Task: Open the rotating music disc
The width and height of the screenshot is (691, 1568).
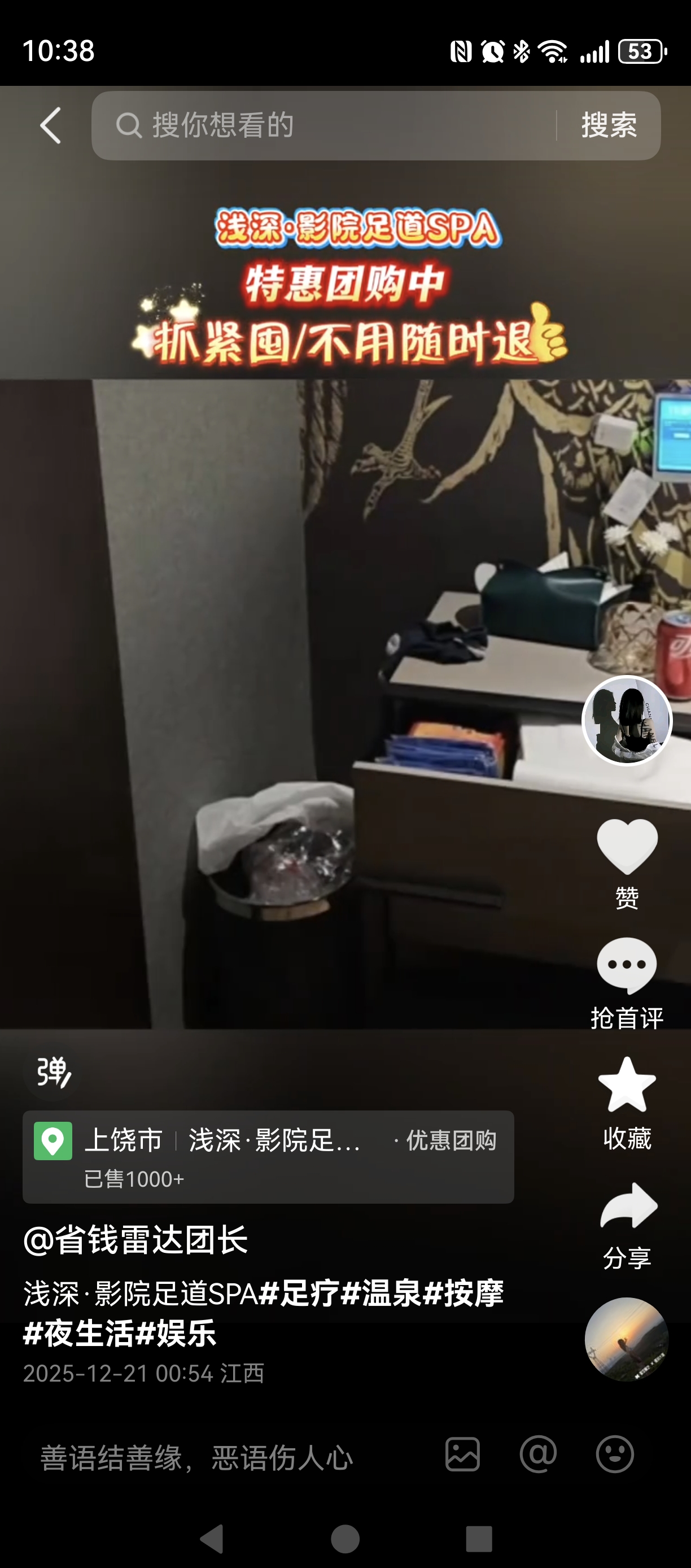Action: (627, 1339)
